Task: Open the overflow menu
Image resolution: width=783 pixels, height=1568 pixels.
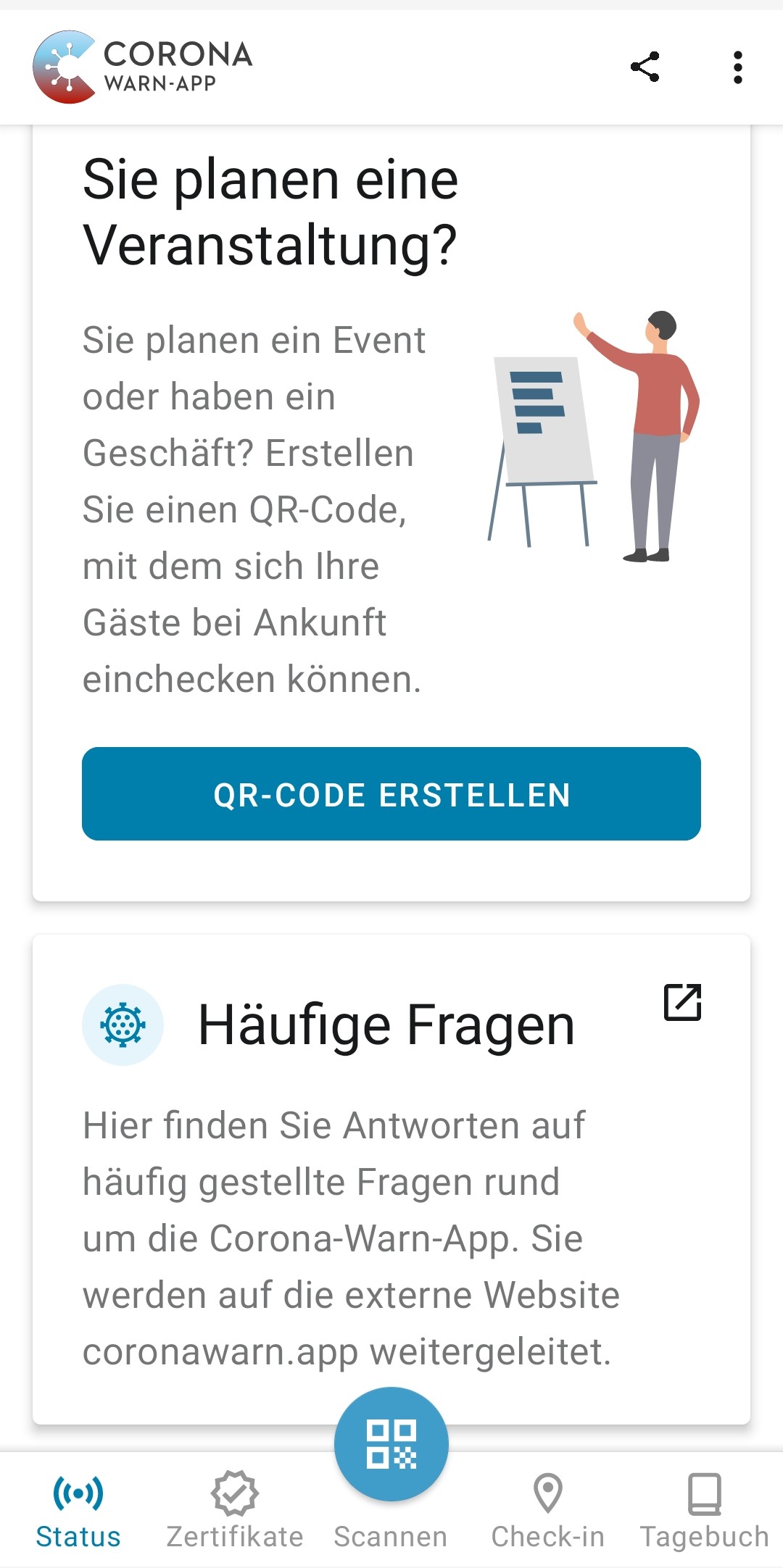Action: [x=737, y=67]
